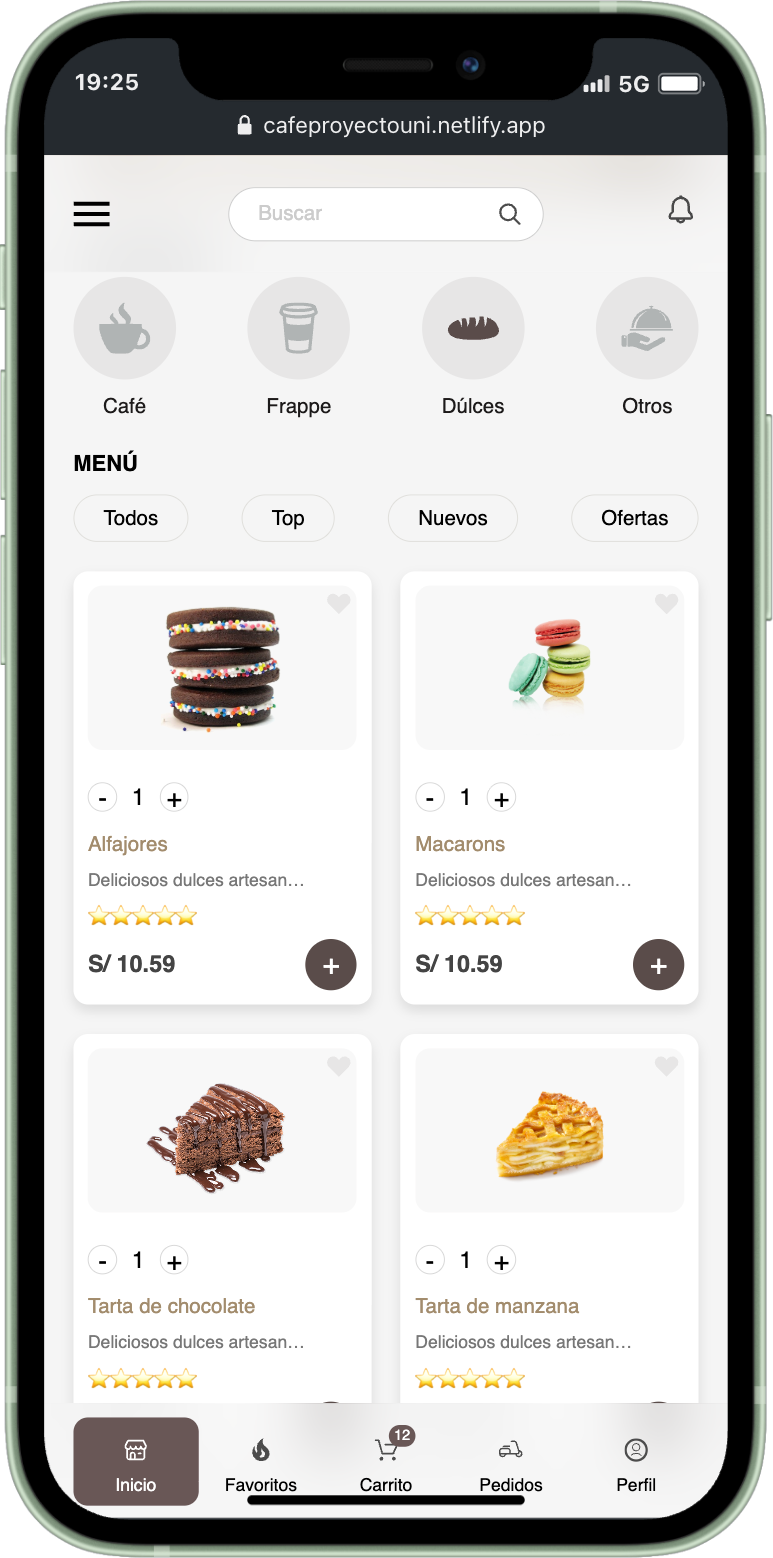Decrease the Macarons quantity

(430, 798)
